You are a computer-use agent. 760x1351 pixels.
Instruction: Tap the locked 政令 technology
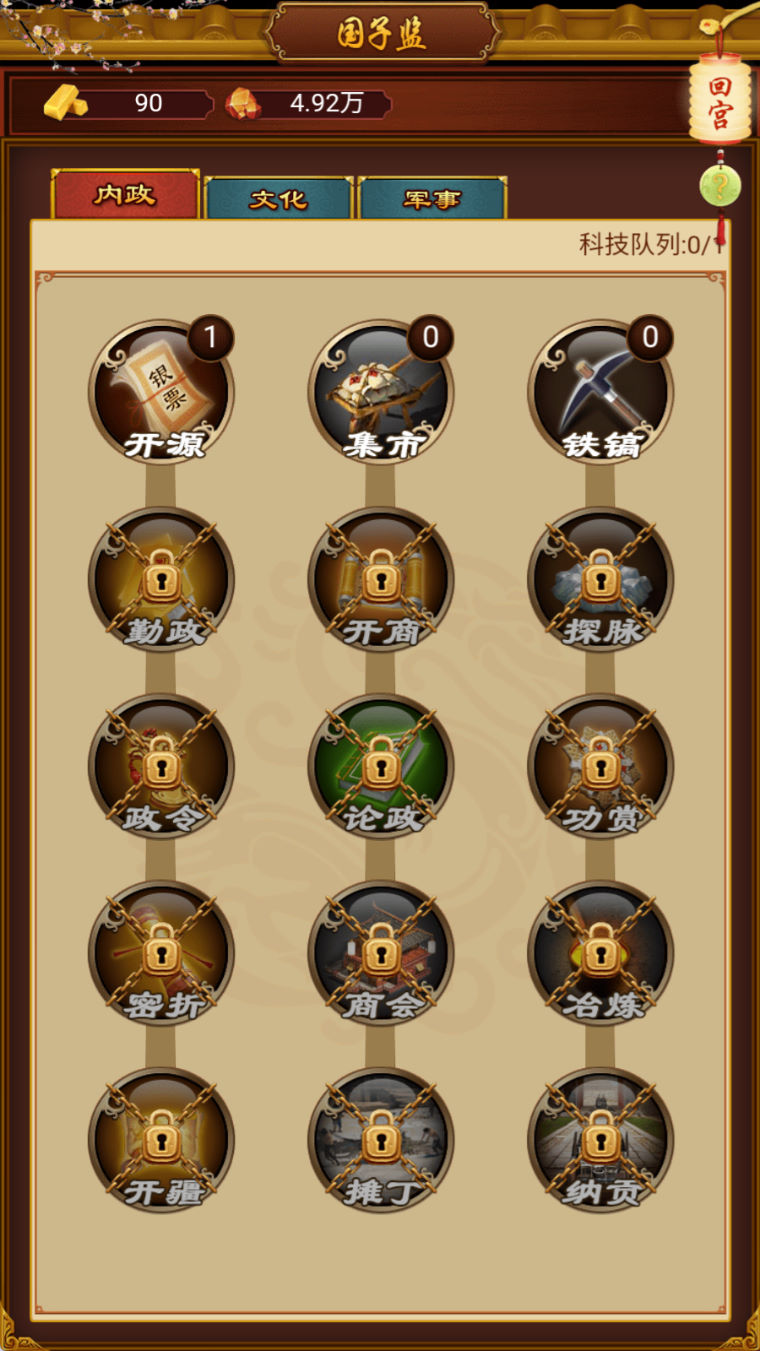pyautogui.click(x=162, y=766)
